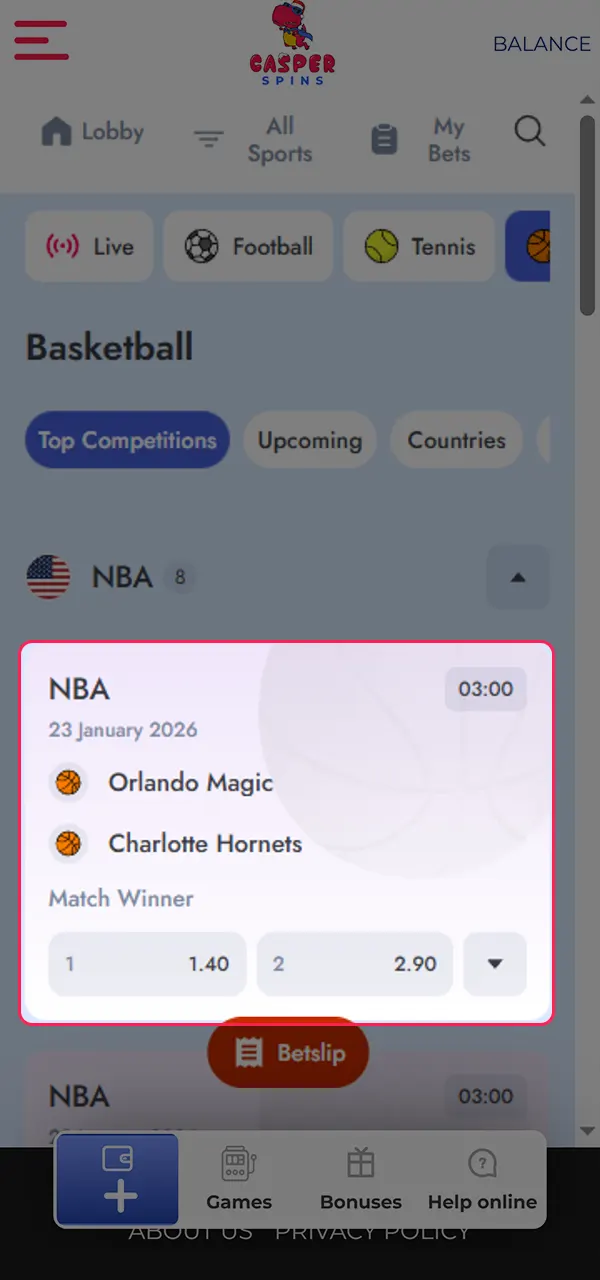Switch to Top Competitions filter
Screen dimensions: 600x1280
(127, 440)
